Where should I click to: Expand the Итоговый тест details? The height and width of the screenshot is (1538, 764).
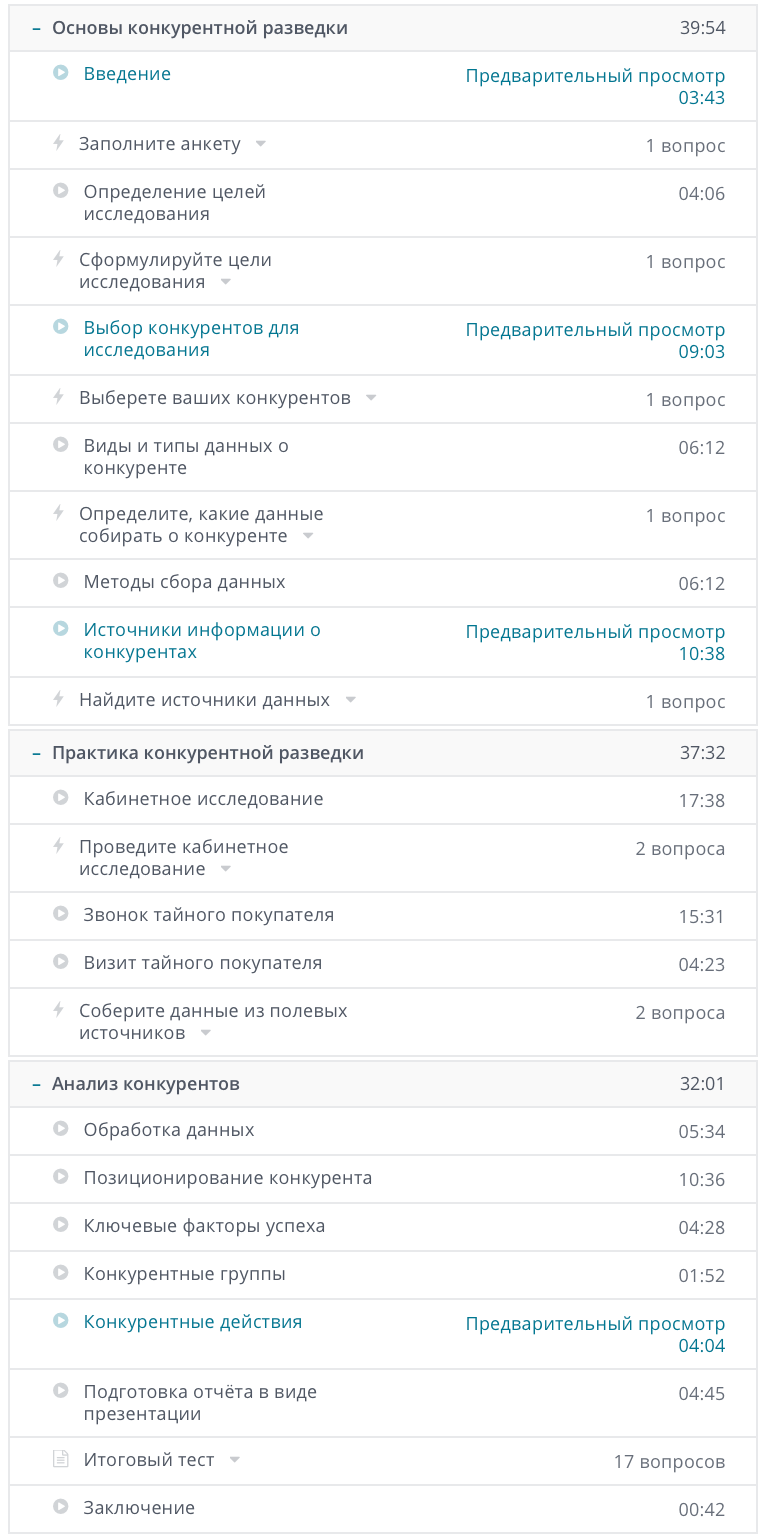(235, 1460)
